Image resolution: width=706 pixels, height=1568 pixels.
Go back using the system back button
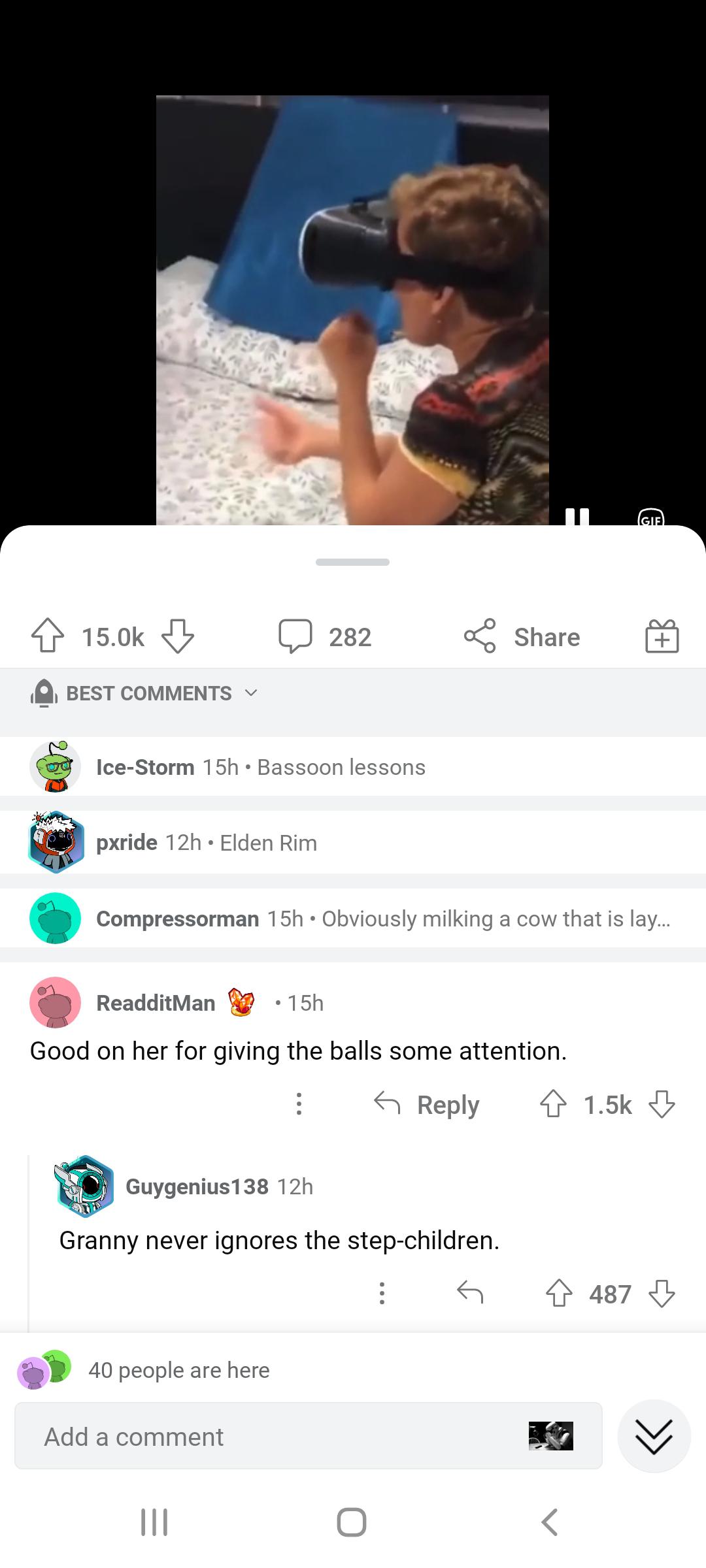tap(550, 1522)
